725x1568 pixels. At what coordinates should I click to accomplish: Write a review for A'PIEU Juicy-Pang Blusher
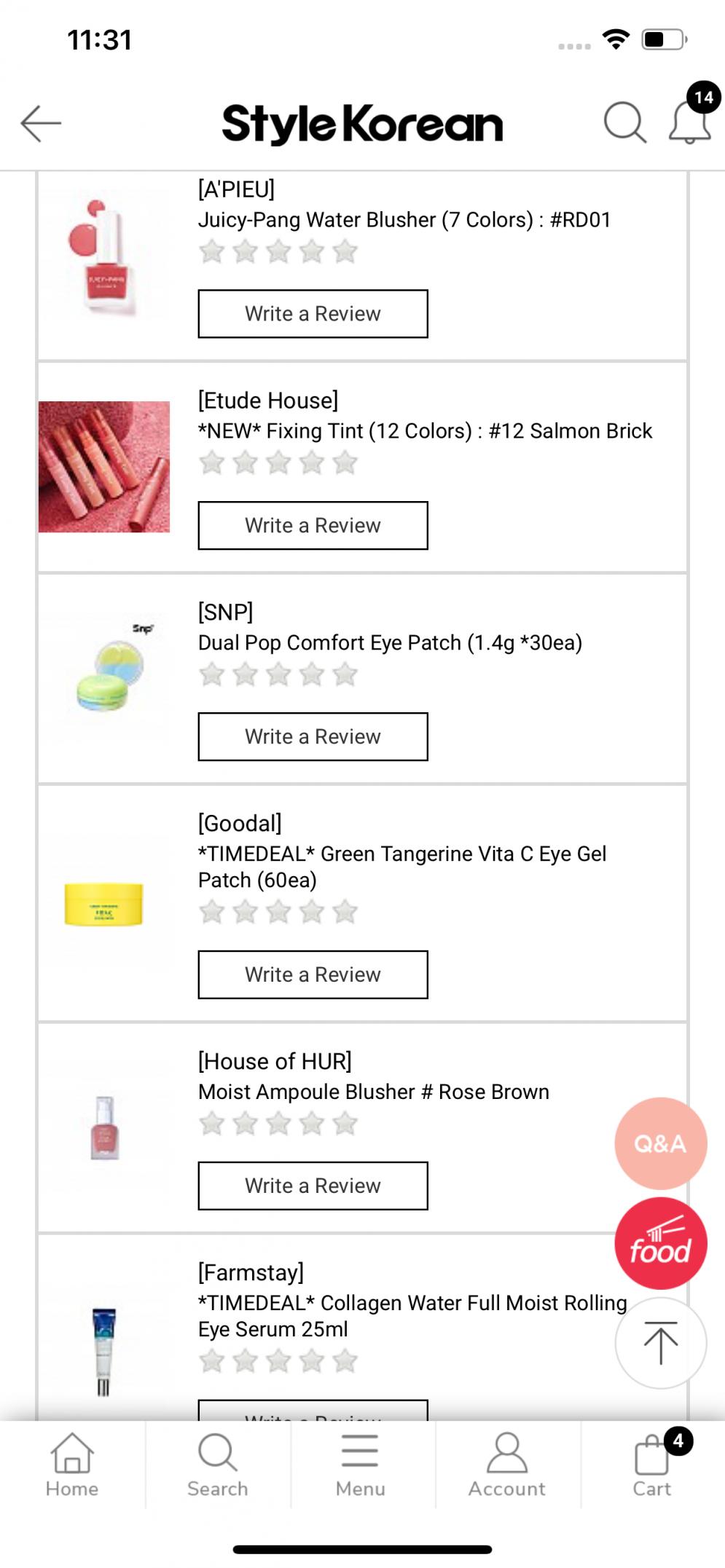click(313, 314)
